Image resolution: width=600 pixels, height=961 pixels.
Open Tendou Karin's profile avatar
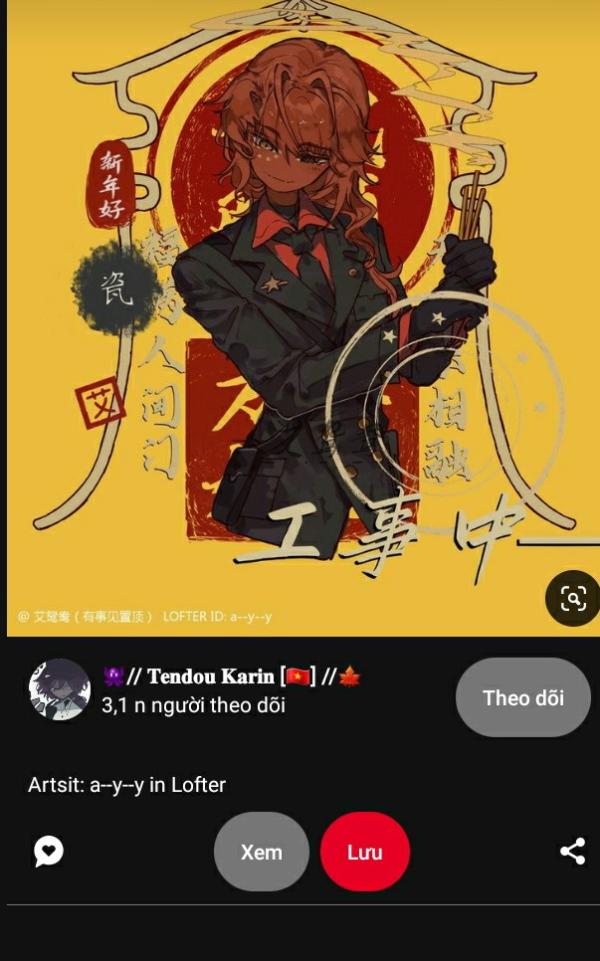59,690
